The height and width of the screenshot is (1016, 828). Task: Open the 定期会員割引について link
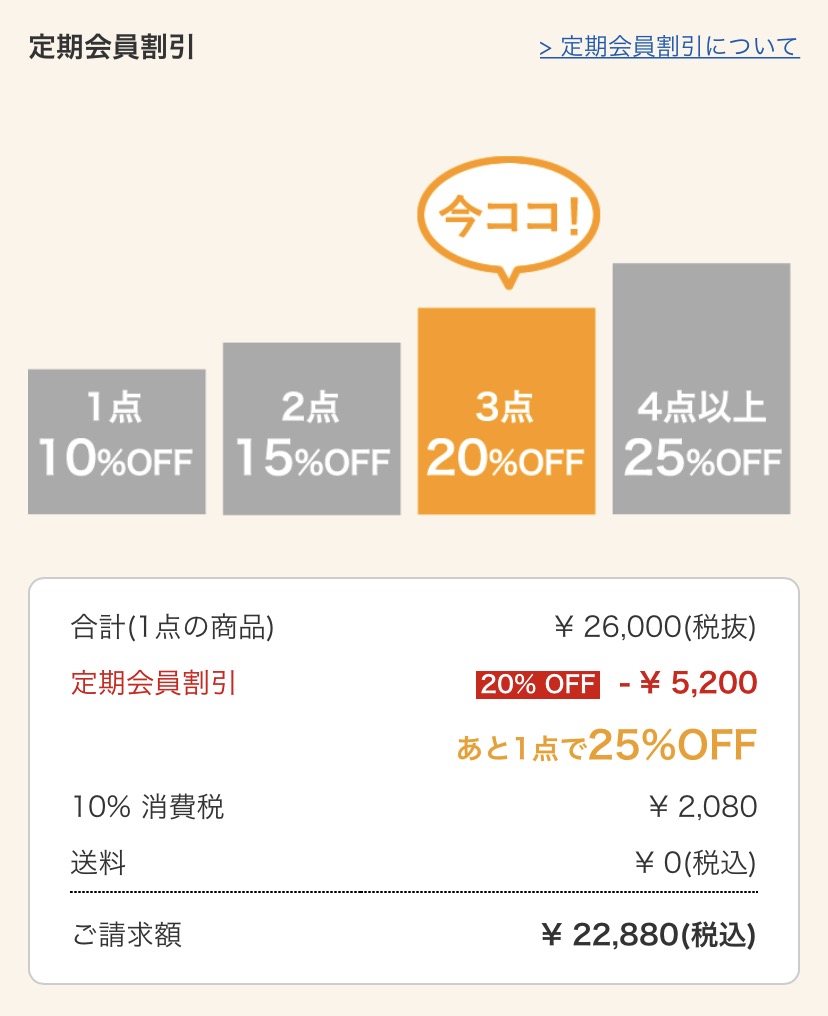point(669,47)
